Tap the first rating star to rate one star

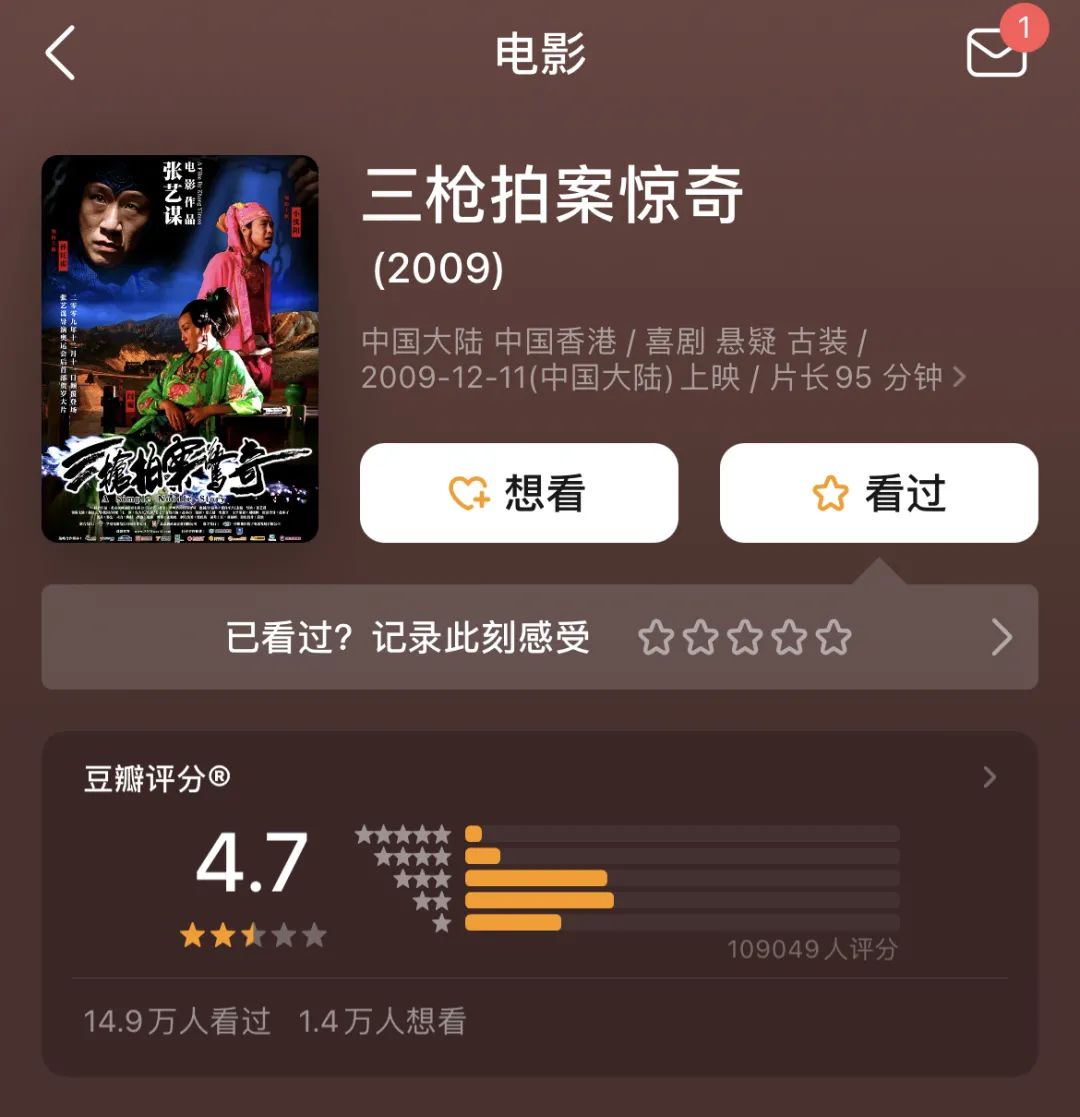coord(657,637)
